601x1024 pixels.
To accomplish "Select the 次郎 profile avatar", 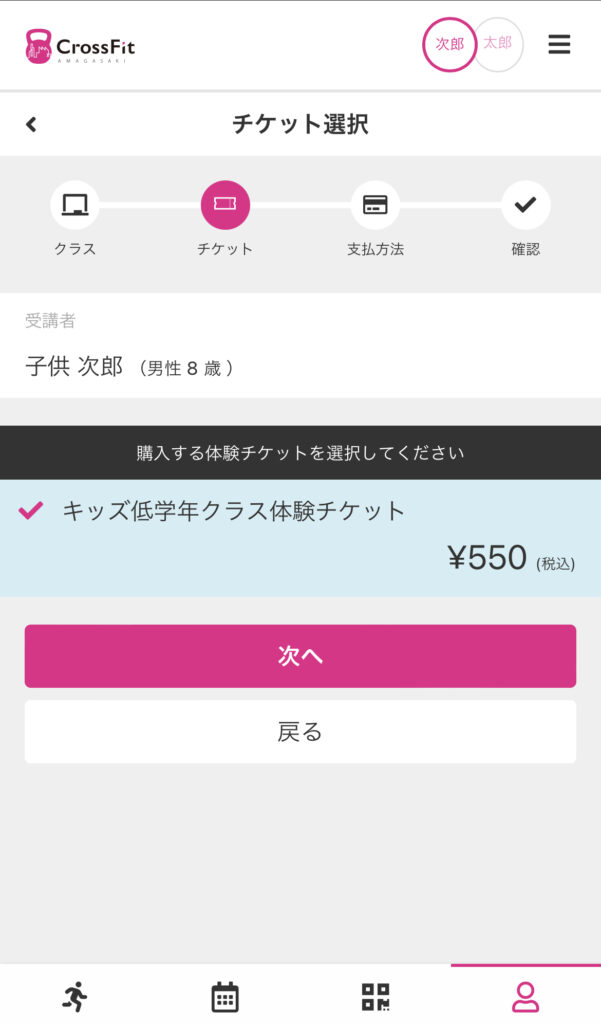I will [x=449, y=44].
